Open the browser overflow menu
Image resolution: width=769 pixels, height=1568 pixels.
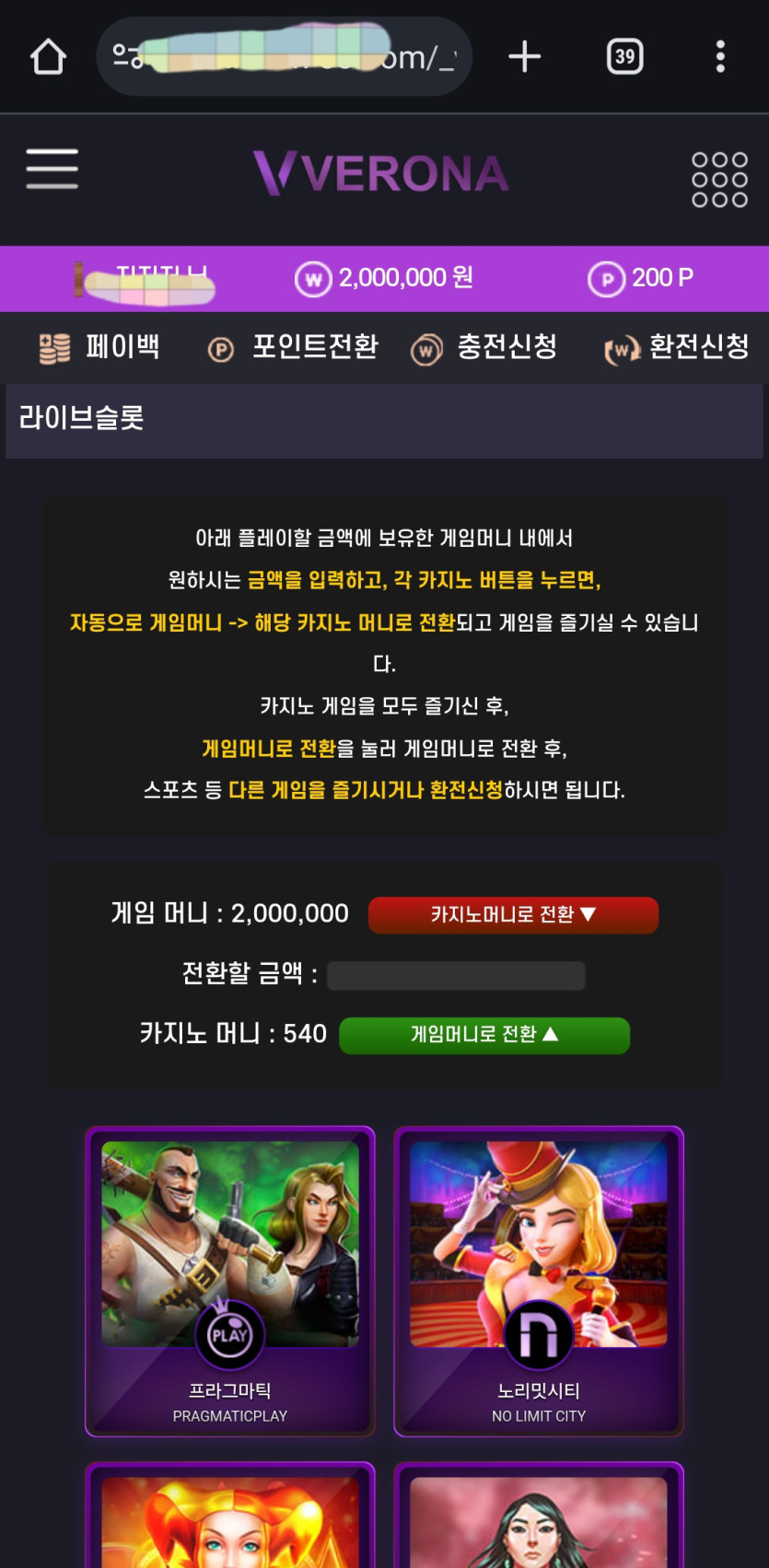click(x=720, y=57)
